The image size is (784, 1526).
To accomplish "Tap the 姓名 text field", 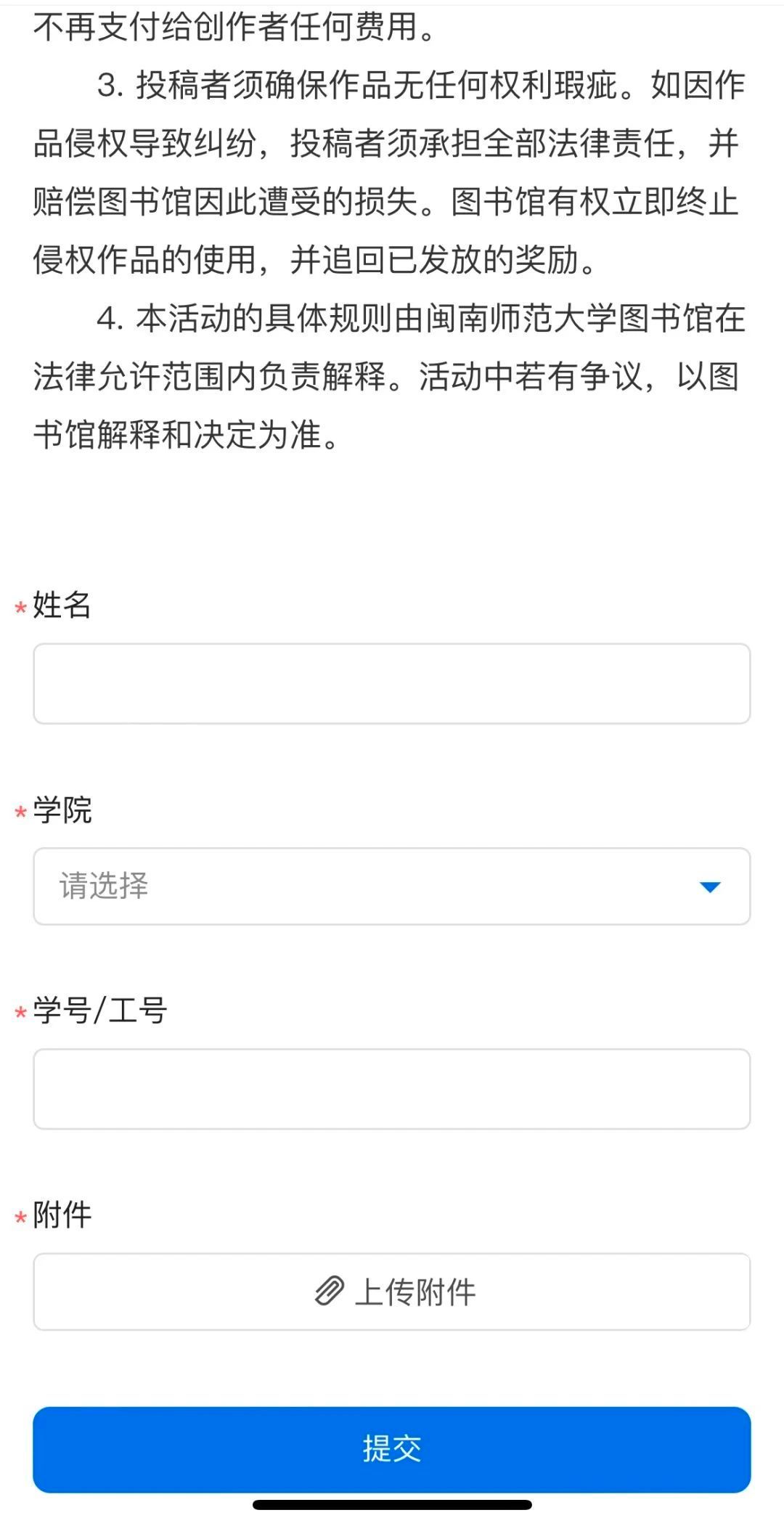I will tap(391, 683).
